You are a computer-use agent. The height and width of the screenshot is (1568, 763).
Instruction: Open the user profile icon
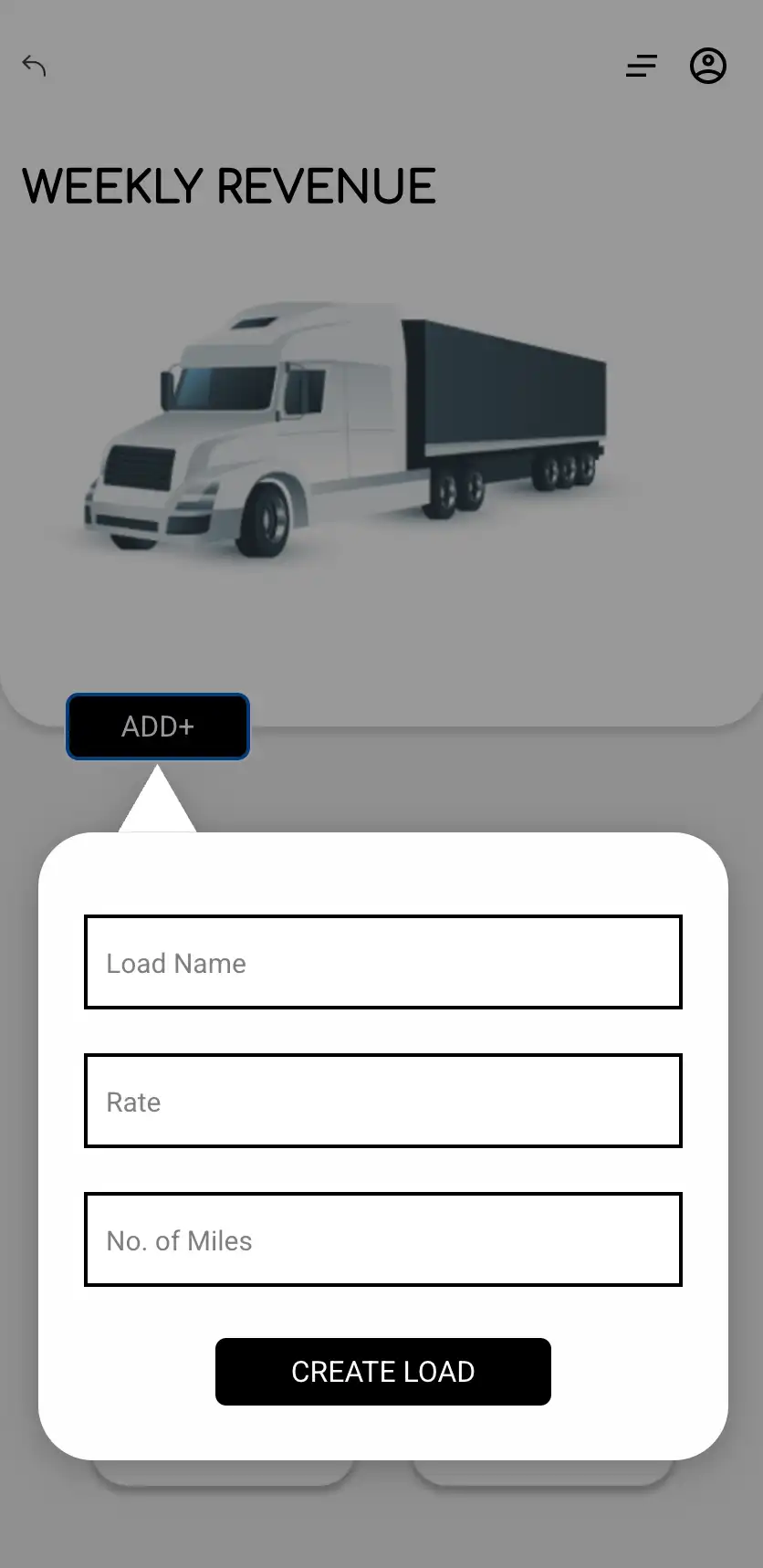[x=707, y=66]
